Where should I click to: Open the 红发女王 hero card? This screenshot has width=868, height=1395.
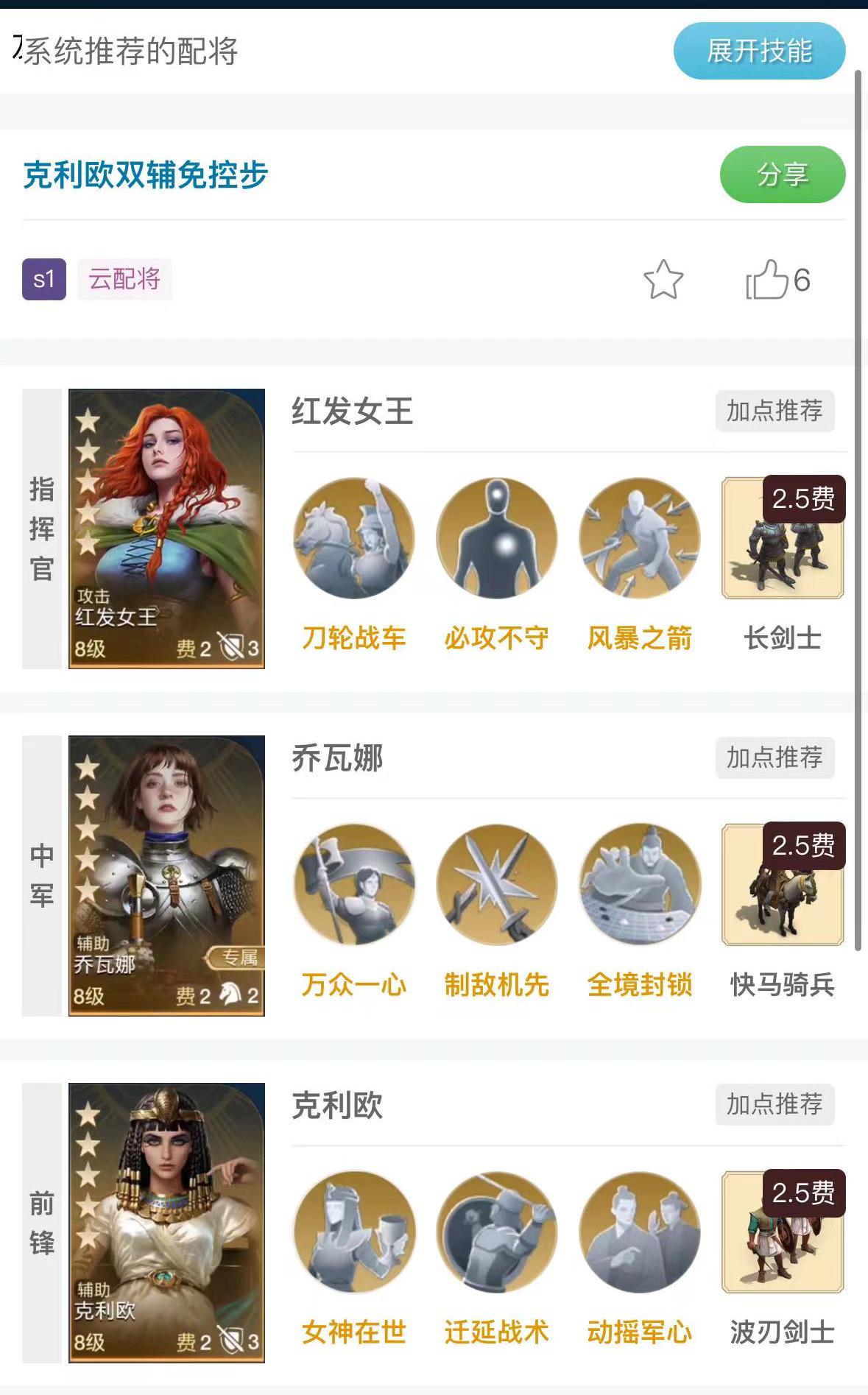click(x=166, y=529)
